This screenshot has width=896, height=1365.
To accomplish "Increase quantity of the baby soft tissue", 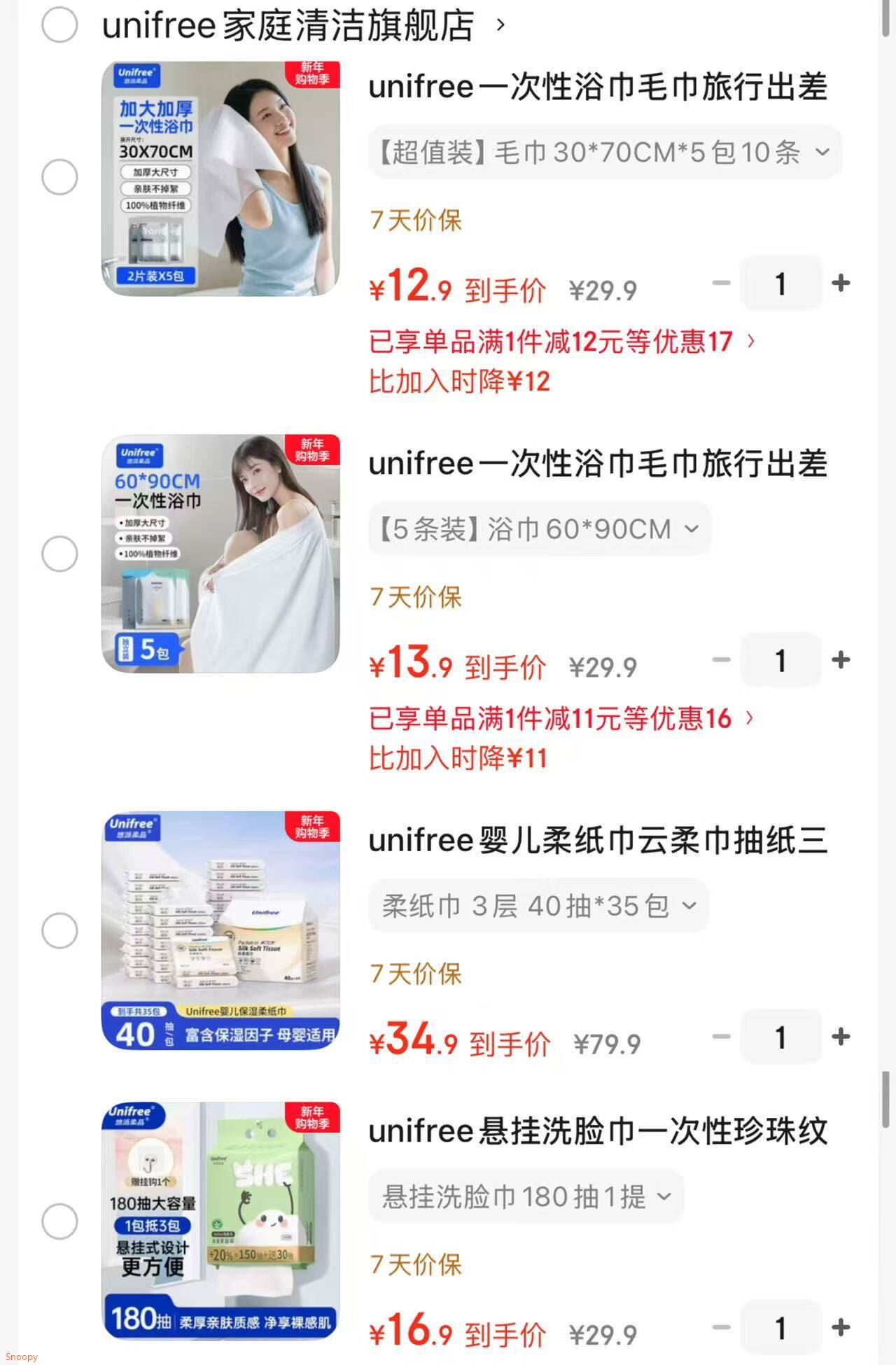I will pos(841,1038).
